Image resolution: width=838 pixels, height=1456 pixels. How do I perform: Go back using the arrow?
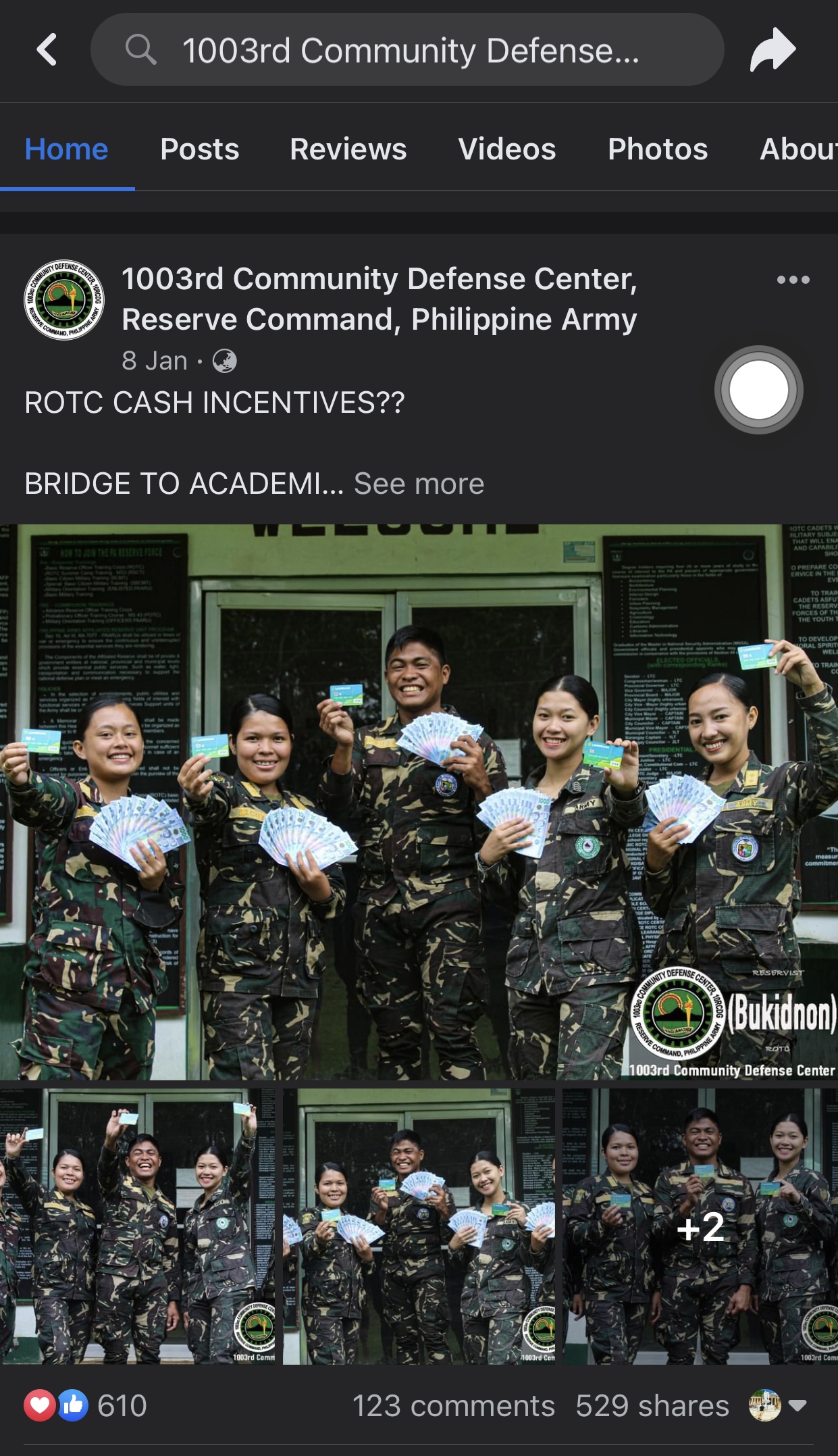(47, 50)
